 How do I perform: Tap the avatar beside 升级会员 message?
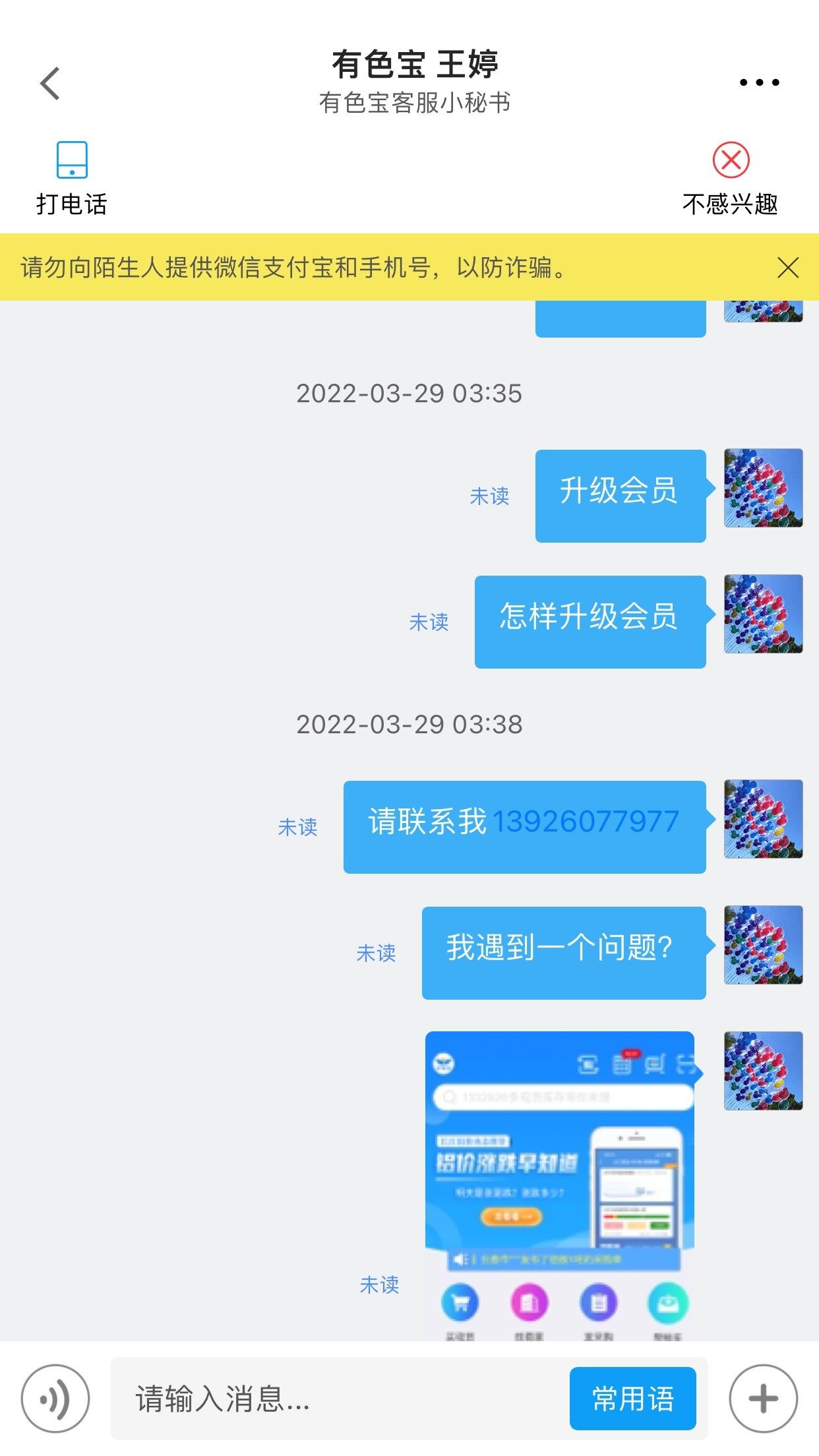(x=763, y=488)
